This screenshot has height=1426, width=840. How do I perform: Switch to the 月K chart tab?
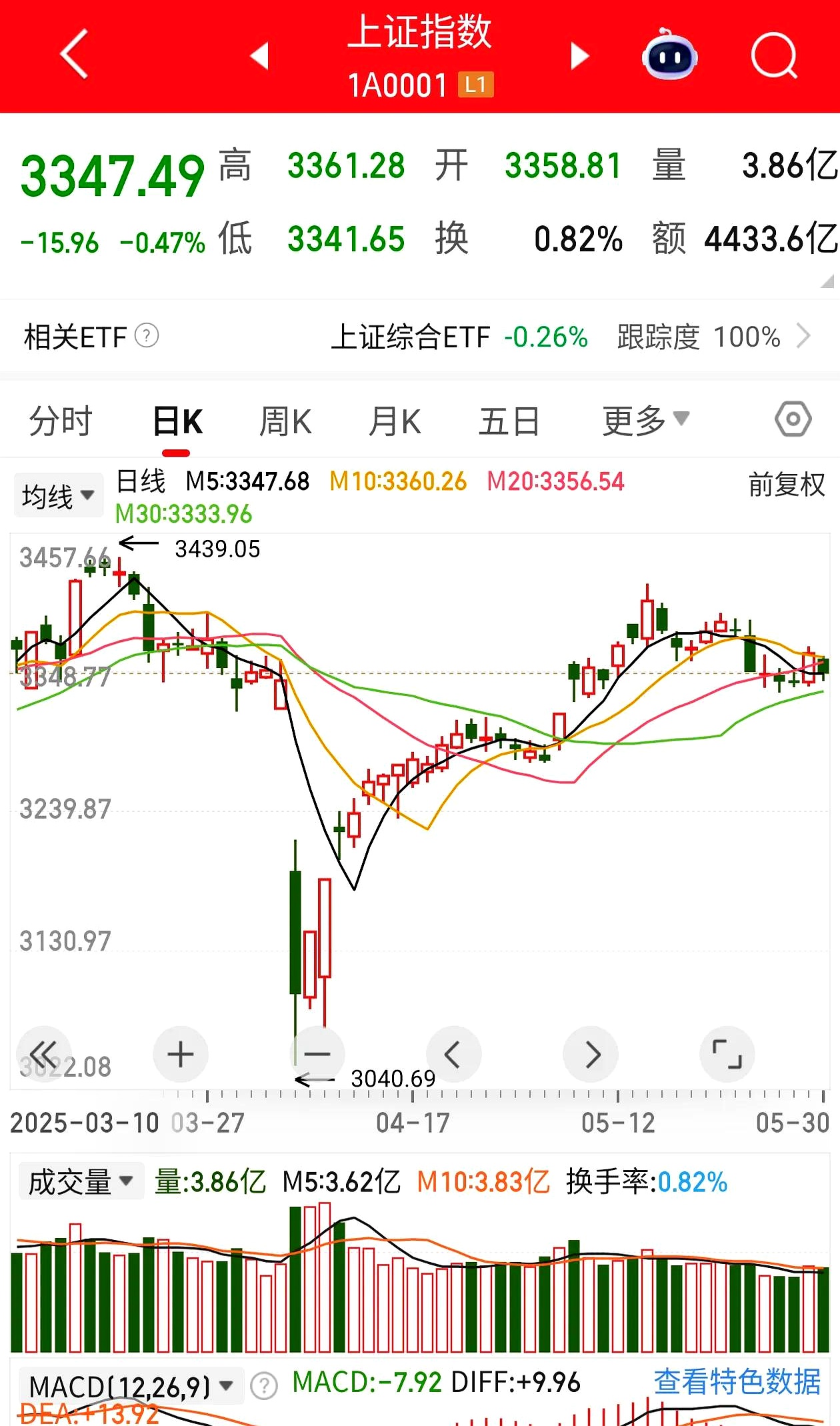click(395, 421)
